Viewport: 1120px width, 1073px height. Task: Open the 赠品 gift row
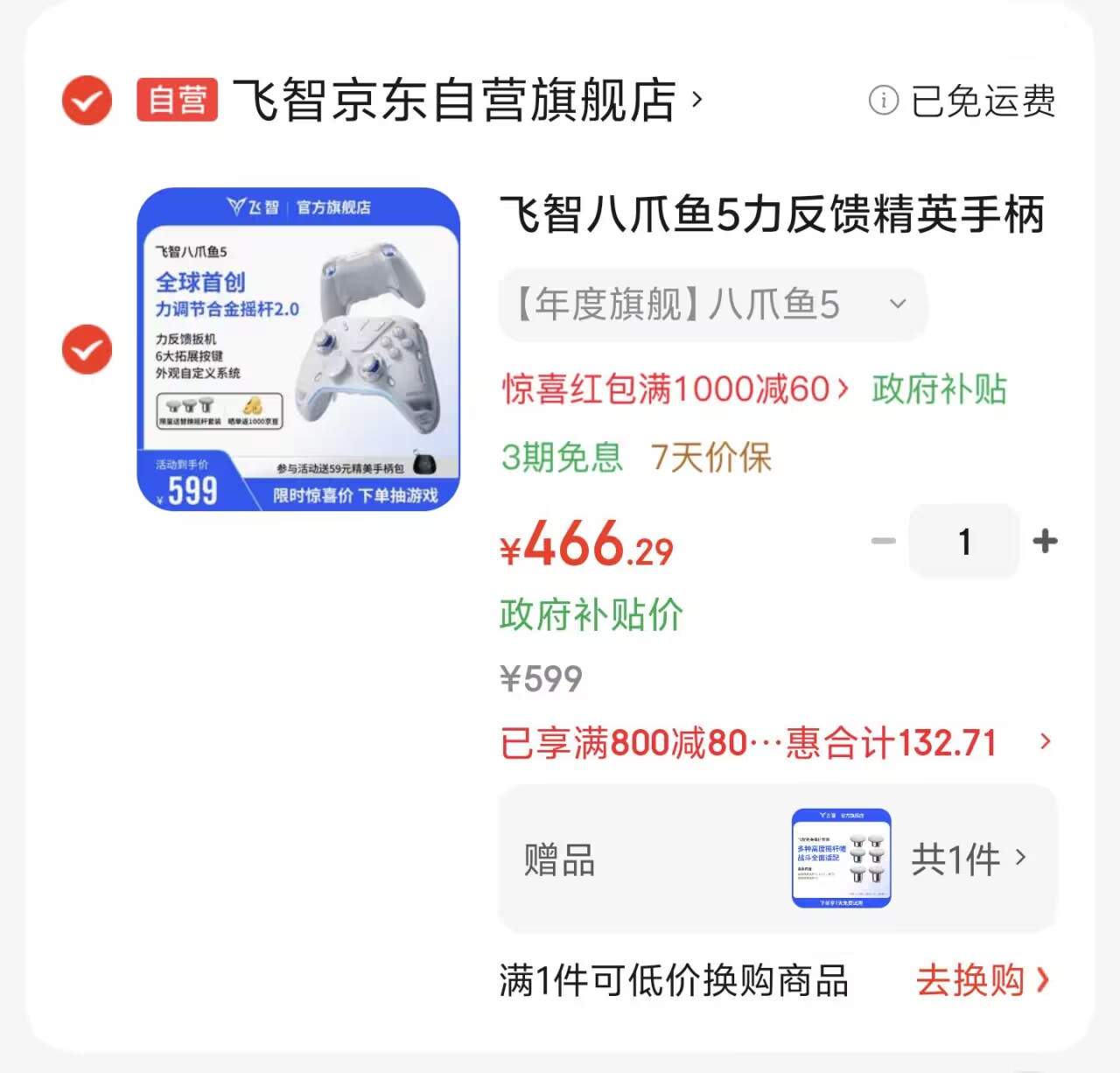777,859
